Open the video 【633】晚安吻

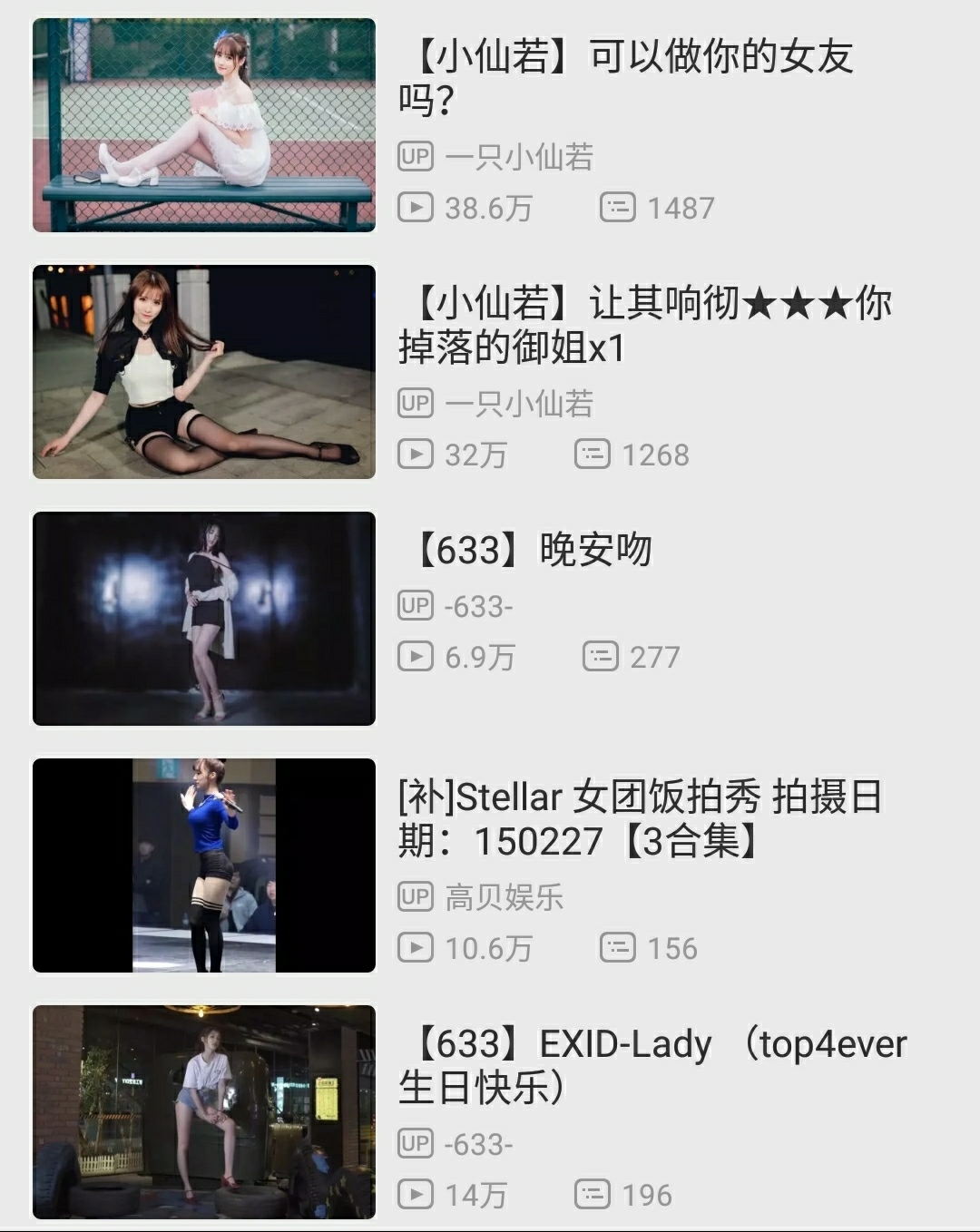pyautogui.click(x=534, y=551)
